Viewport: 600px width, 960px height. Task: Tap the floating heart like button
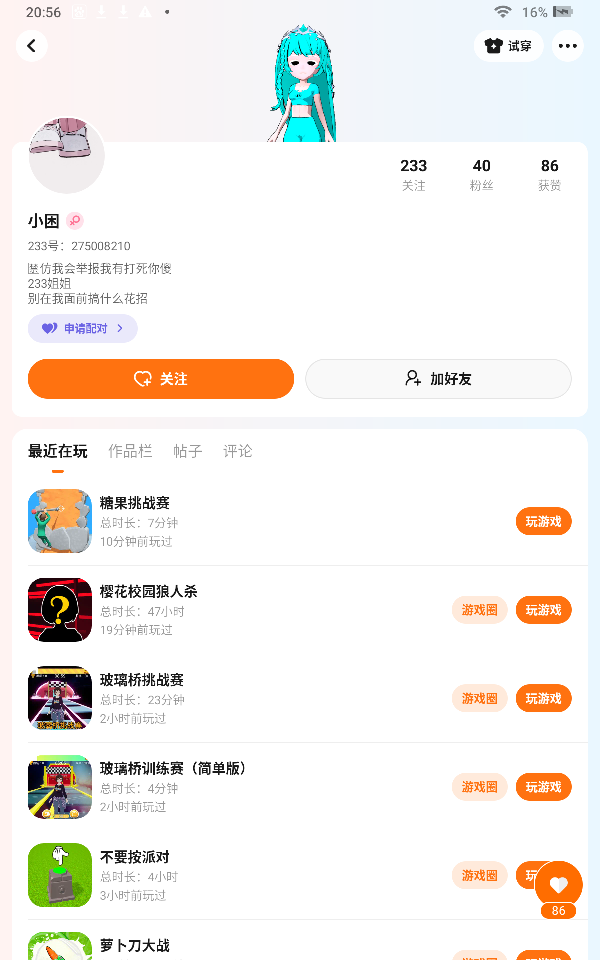point(558,884)
